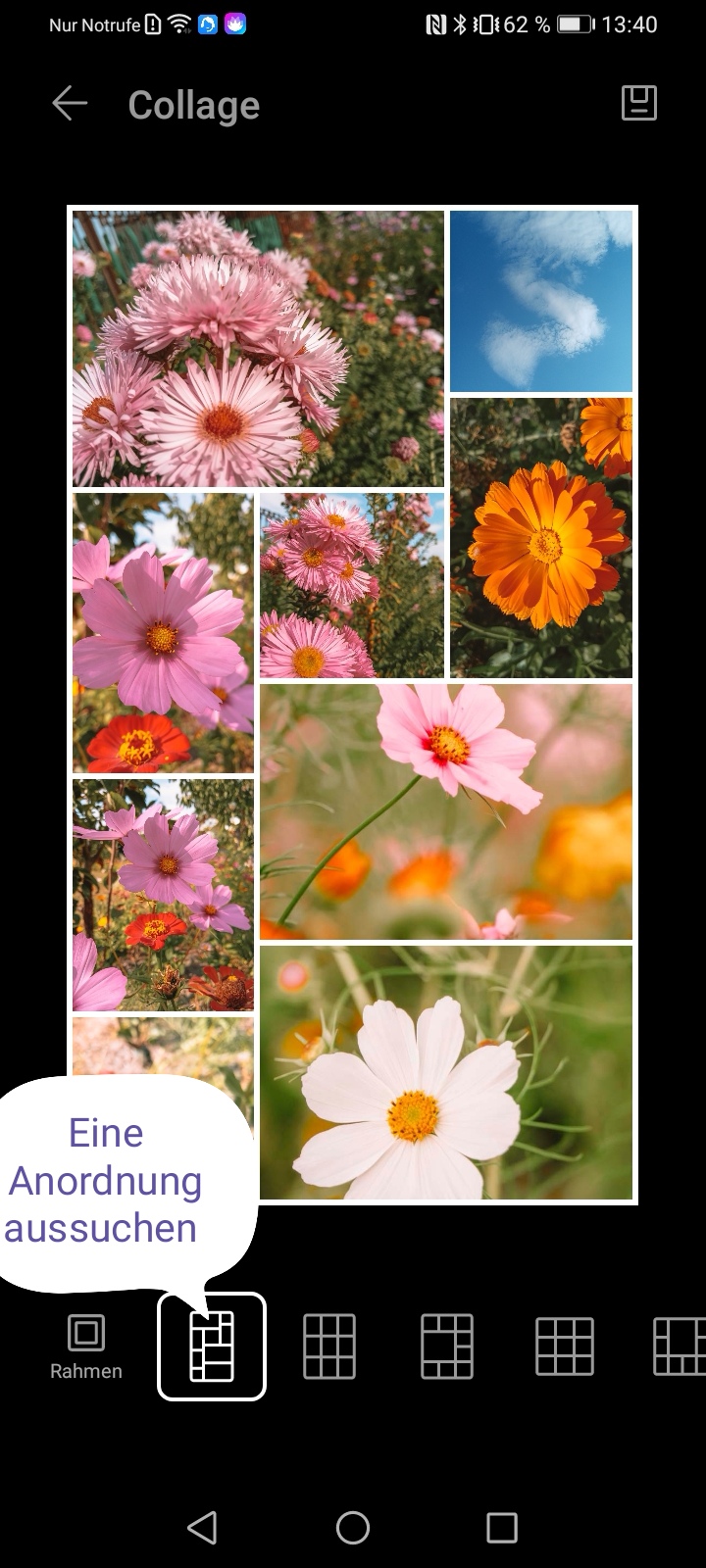This screenshot has width=706, height=1568.
Task: Choose the partially visible last layout
Action: [x=681, y=1347]
